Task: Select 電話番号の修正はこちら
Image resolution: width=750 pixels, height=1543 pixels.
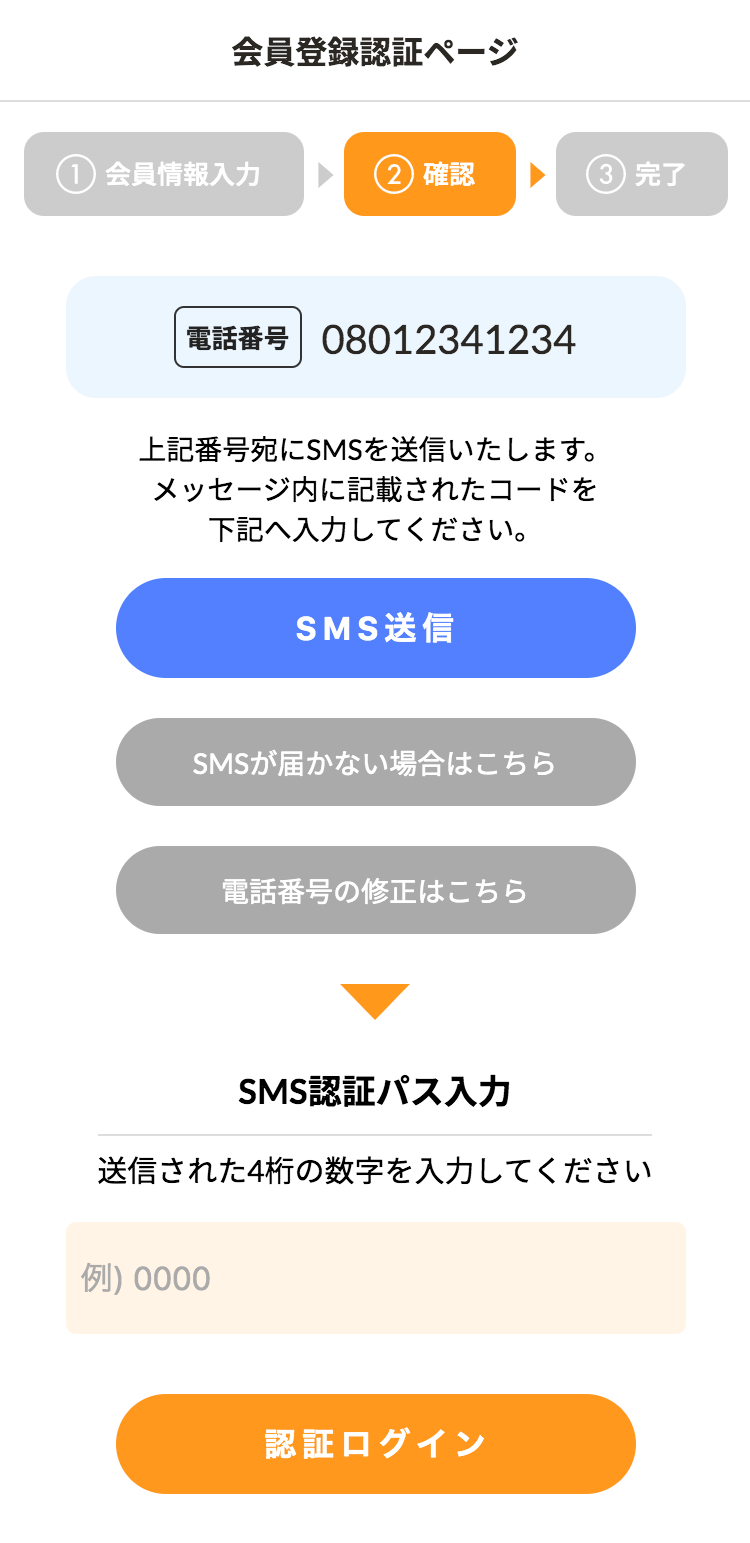Action: 375,890
